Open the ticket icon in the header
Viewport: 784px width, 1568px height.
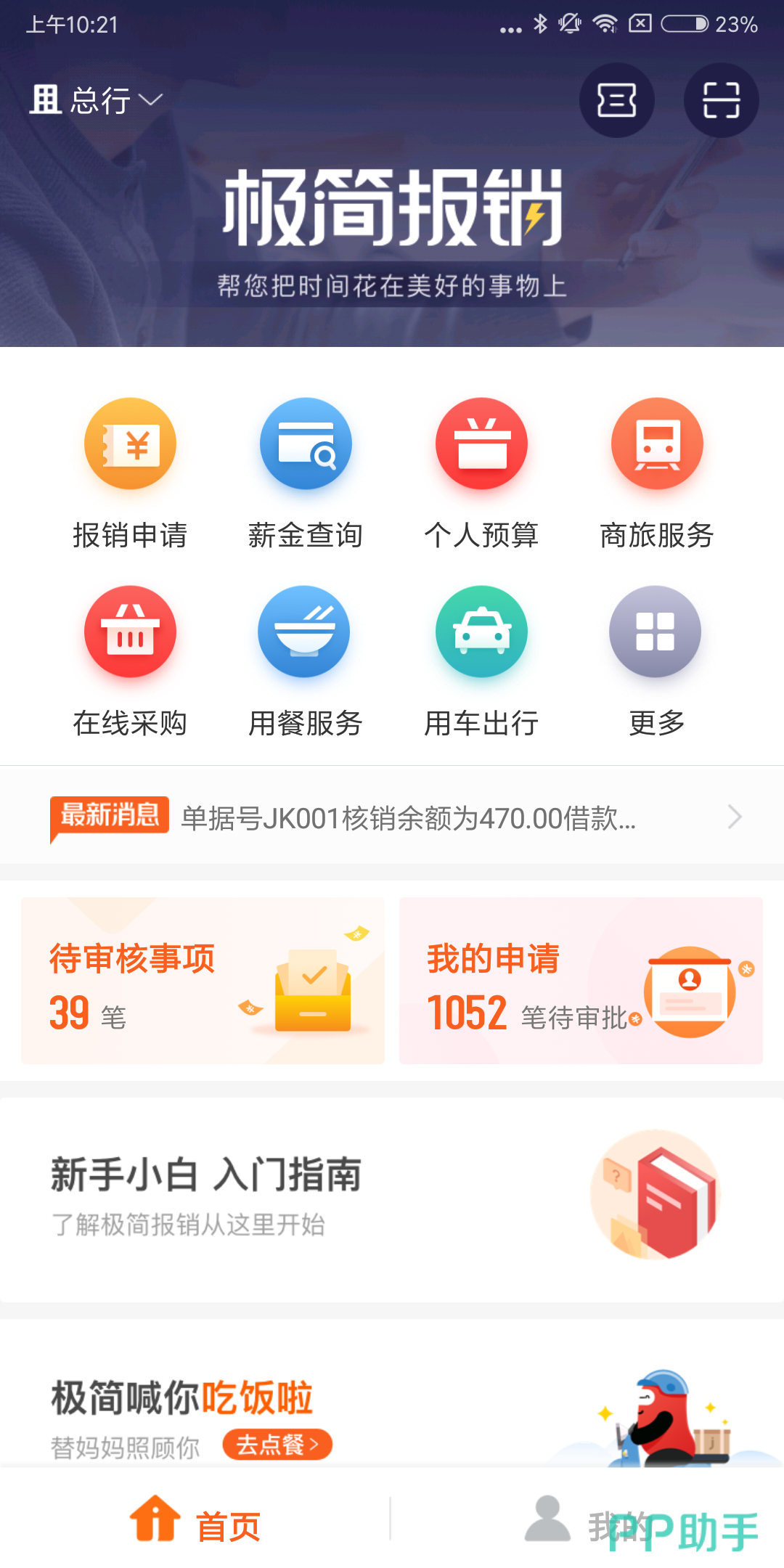(616, 100)
